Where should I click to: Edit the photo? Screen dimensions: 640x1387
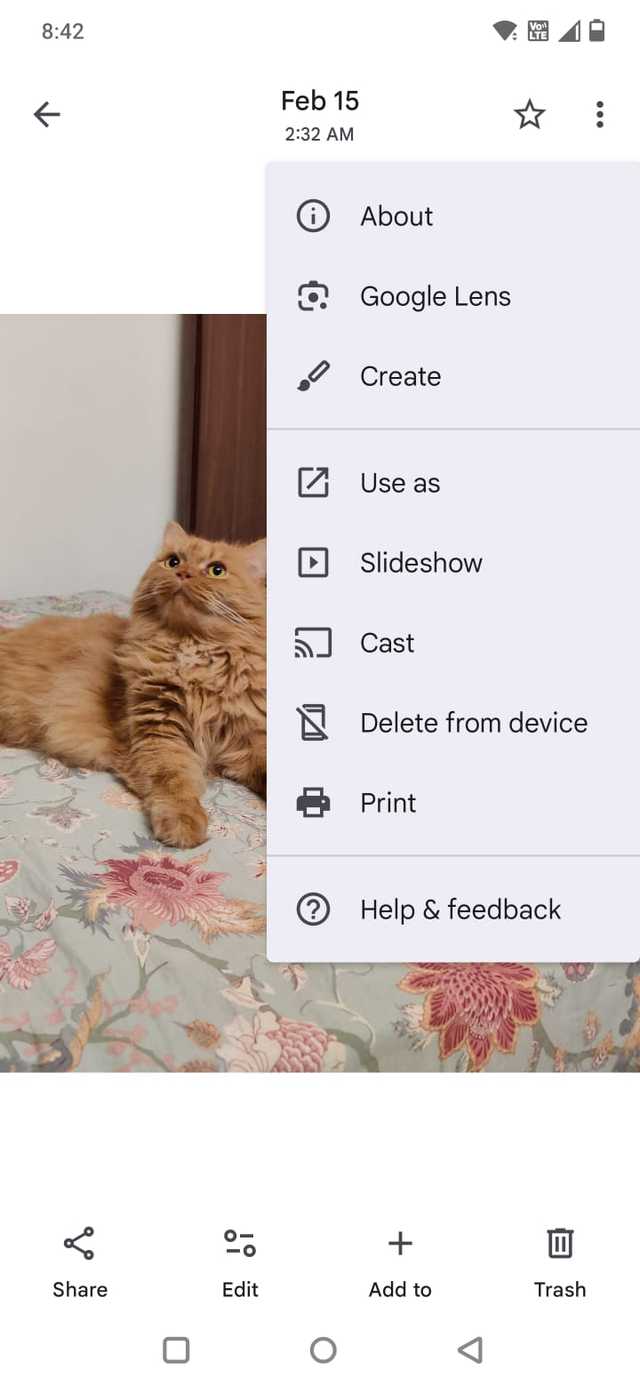tap(240, 1262)
